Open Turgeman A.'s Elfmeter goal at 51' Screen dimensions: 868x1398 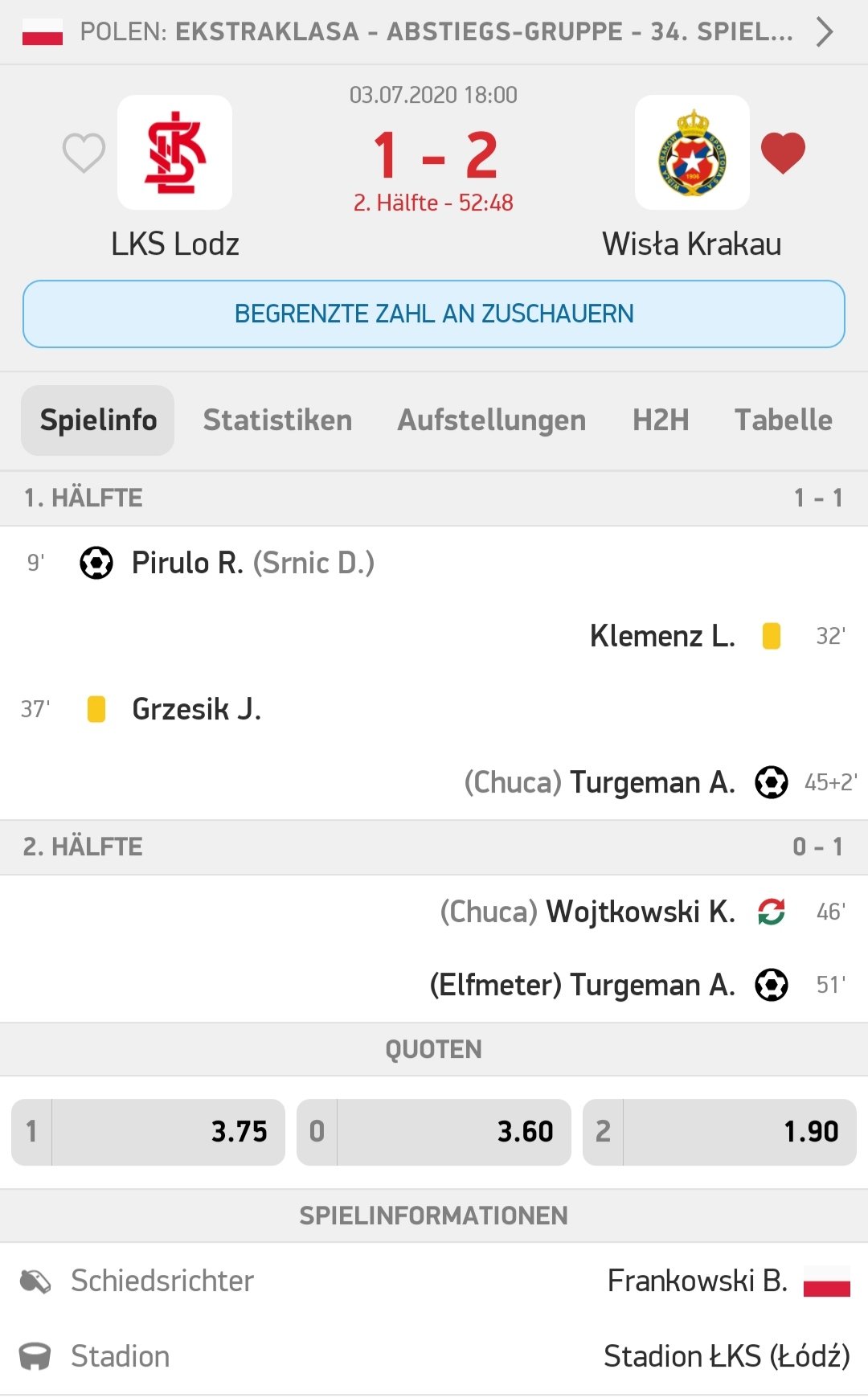[x=583, y=985]
